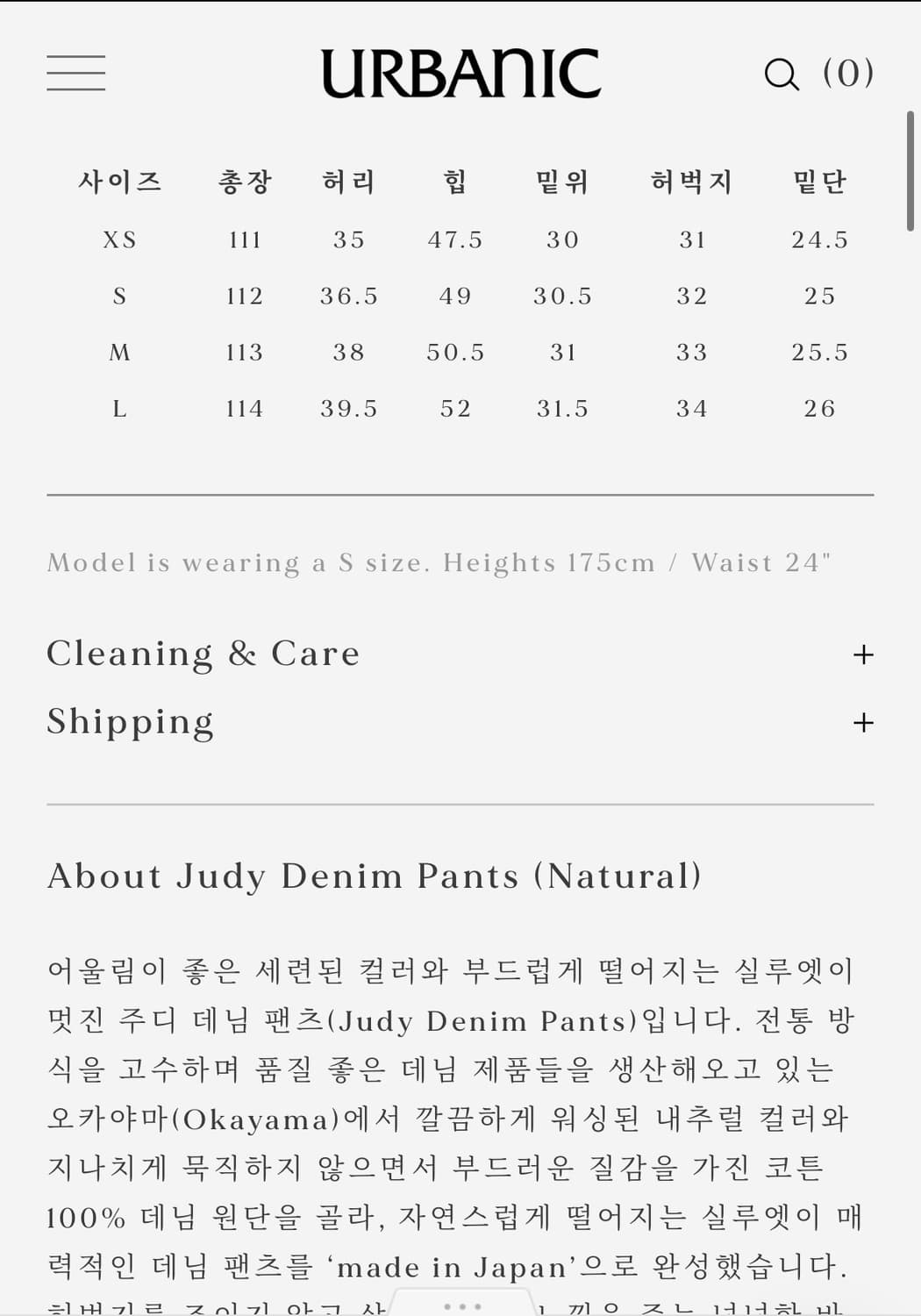Tap the three-dot indicator near page bottom
This screenshot has height=1316, width=921.
[x=460, y=1305]
